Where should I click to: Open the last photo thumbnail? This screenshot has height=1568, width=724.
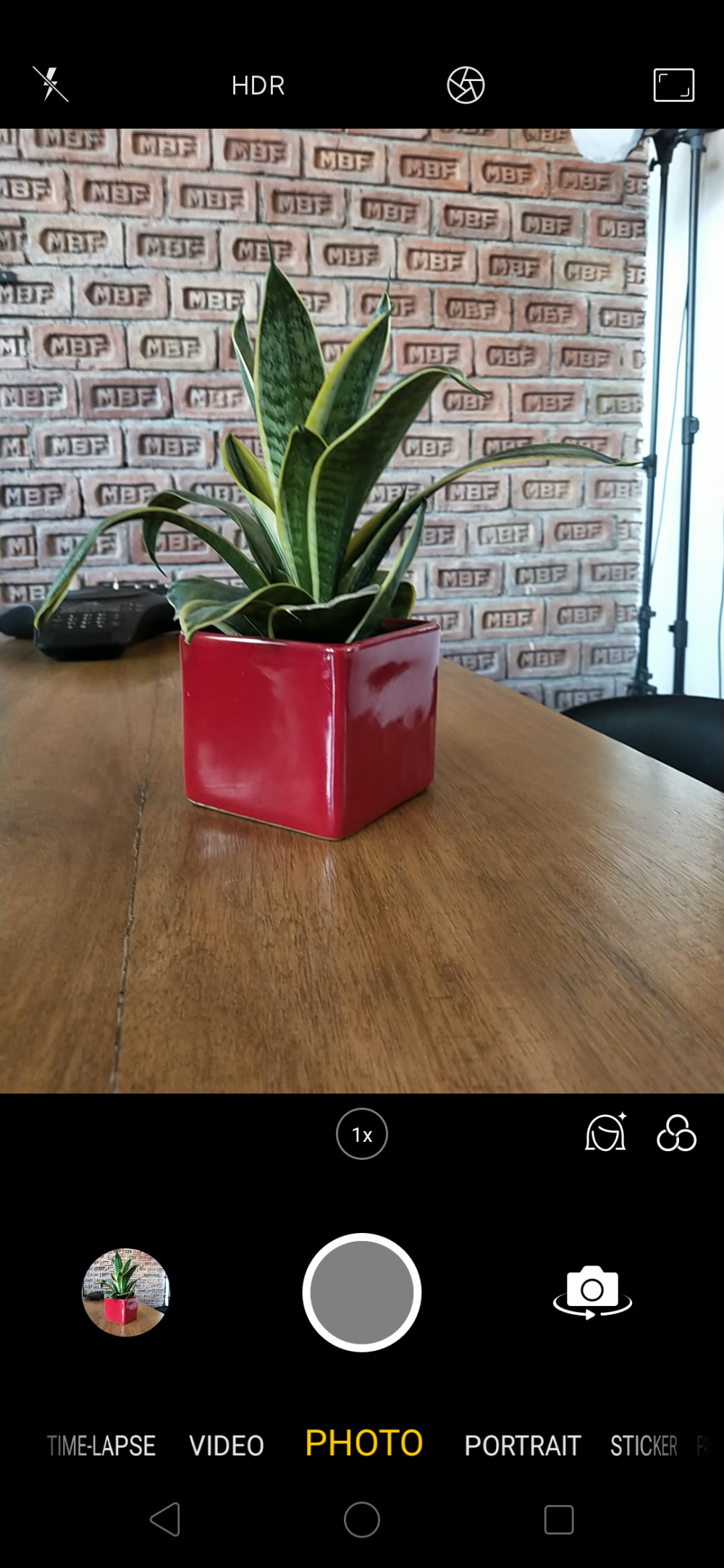click(125, 1292)
